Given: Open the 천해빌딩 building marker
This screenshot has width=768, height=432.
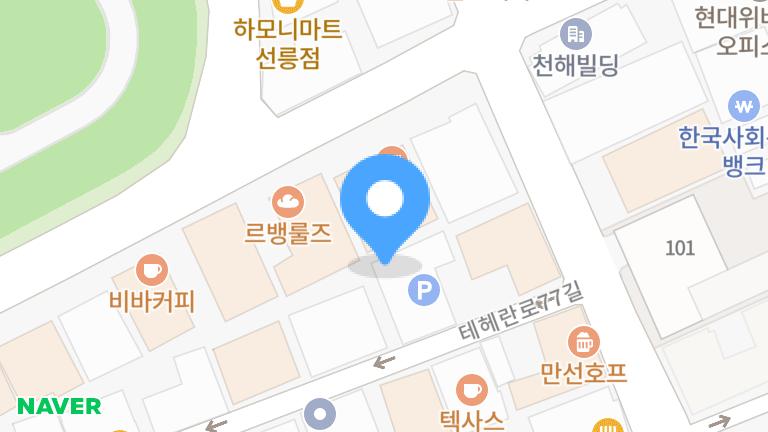Looking at the screenshot, I should [x=575, y=34].
